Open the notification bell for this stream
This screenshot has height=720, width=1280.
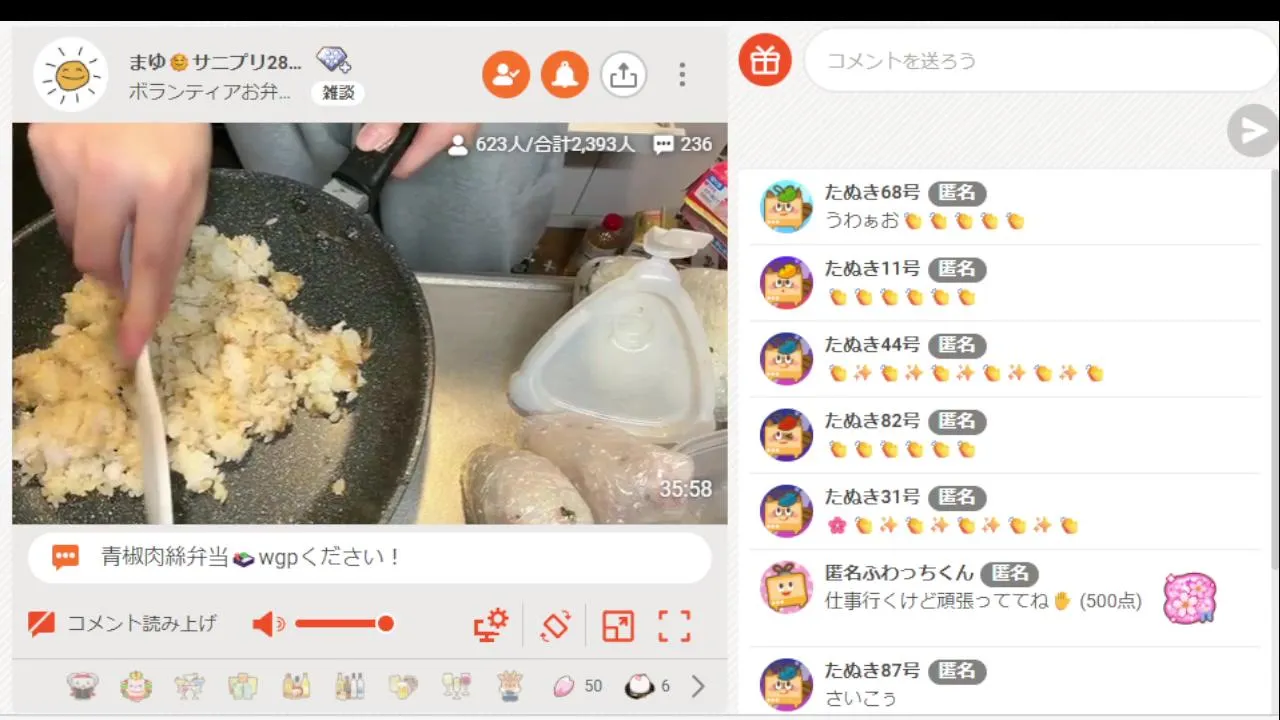(565, 74)
